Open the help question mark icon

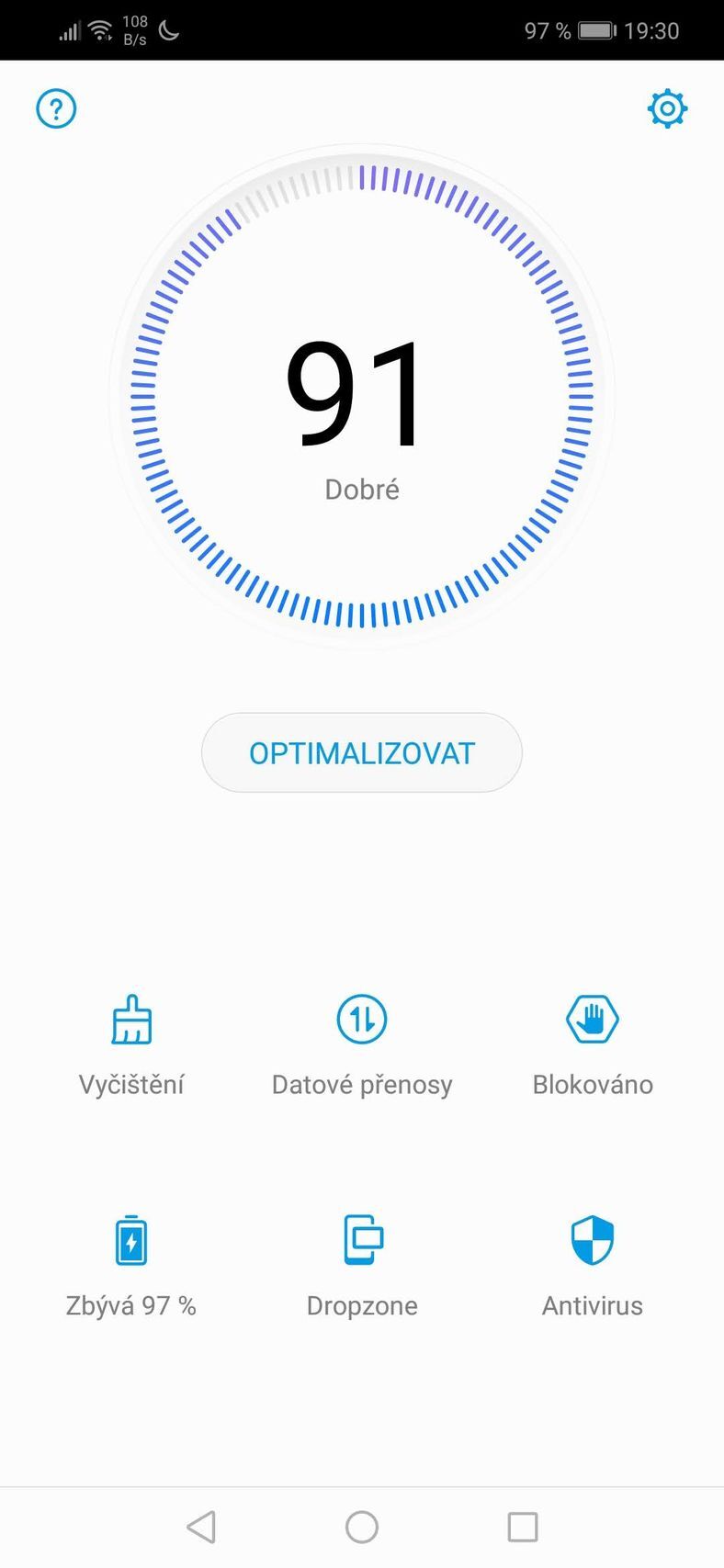55,107
